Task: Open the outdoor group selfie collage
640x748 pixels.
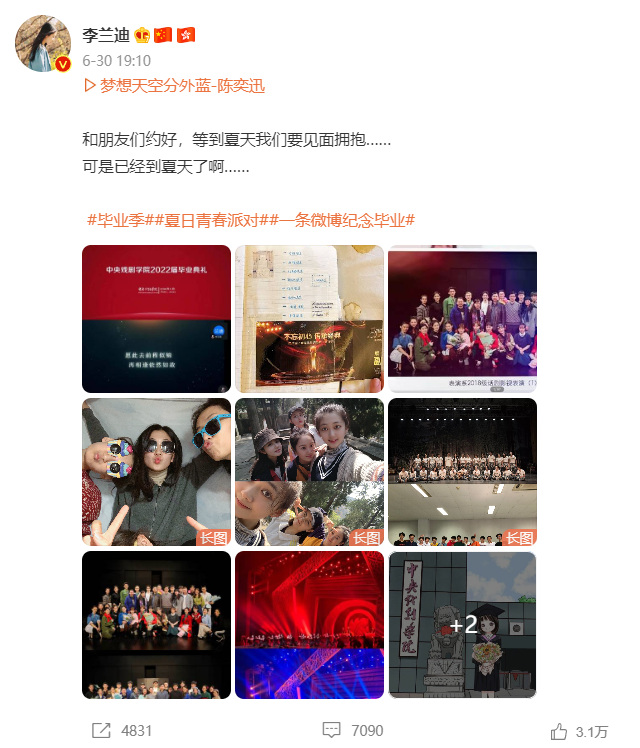Action: (x=309, y=472)
